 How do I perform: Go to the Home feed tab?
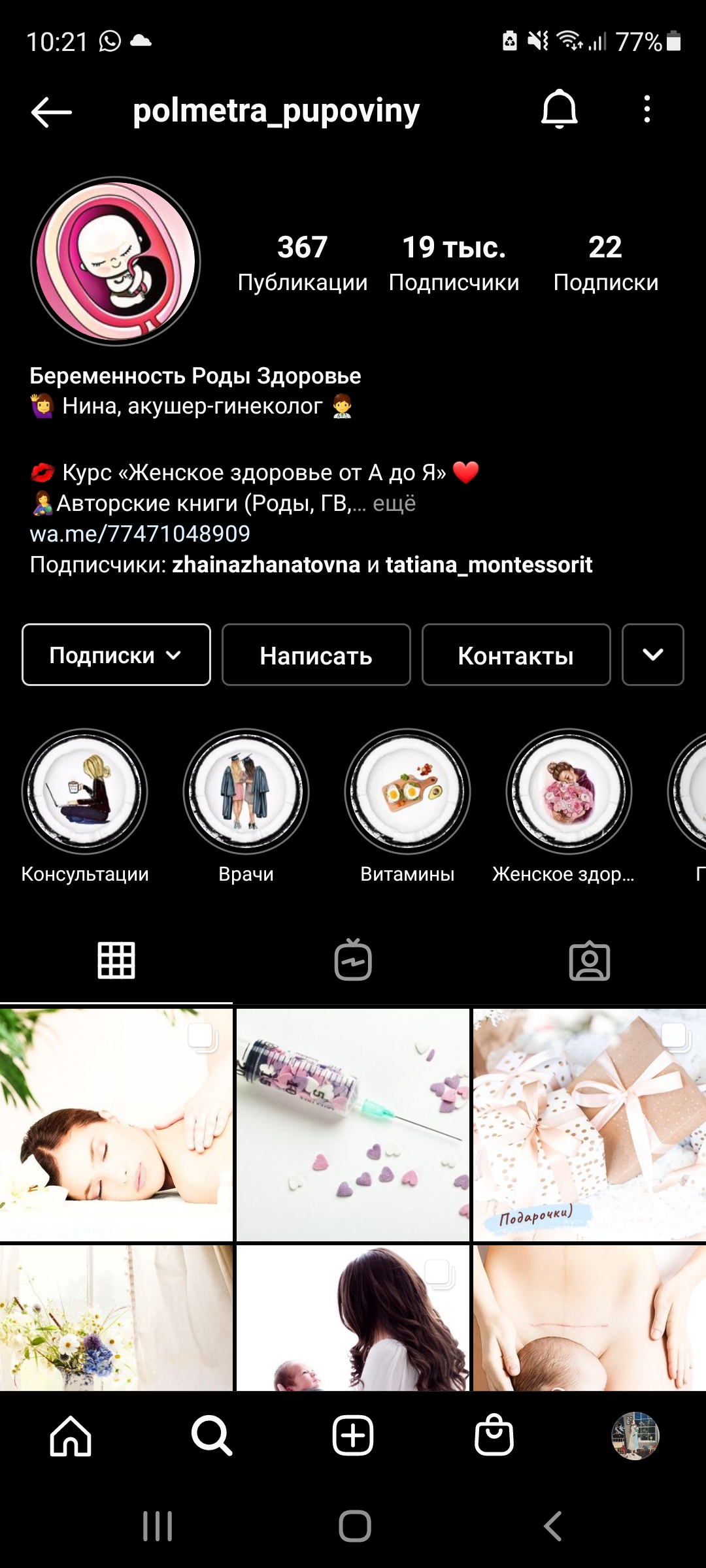pyautogui.click(x=71, y=1436)
